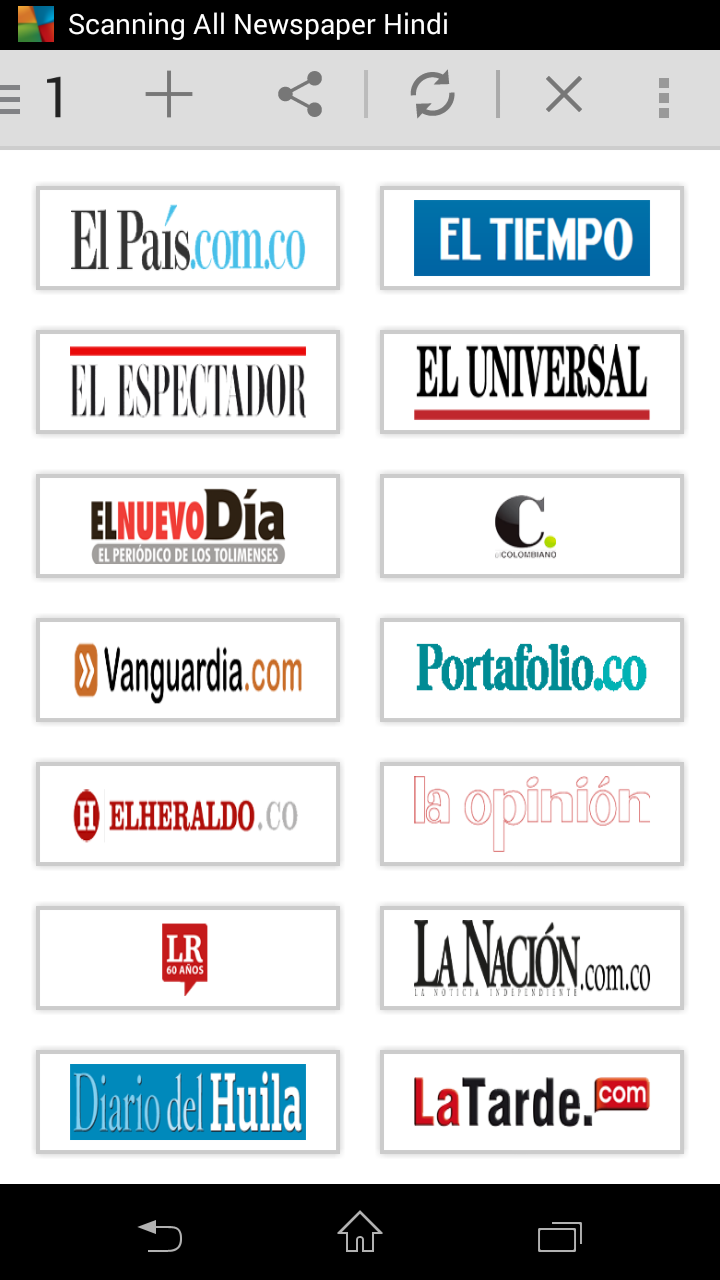The image size is (720, 1280).
Task: Select Vanguardia.com
Action: [x=187, y=670]
